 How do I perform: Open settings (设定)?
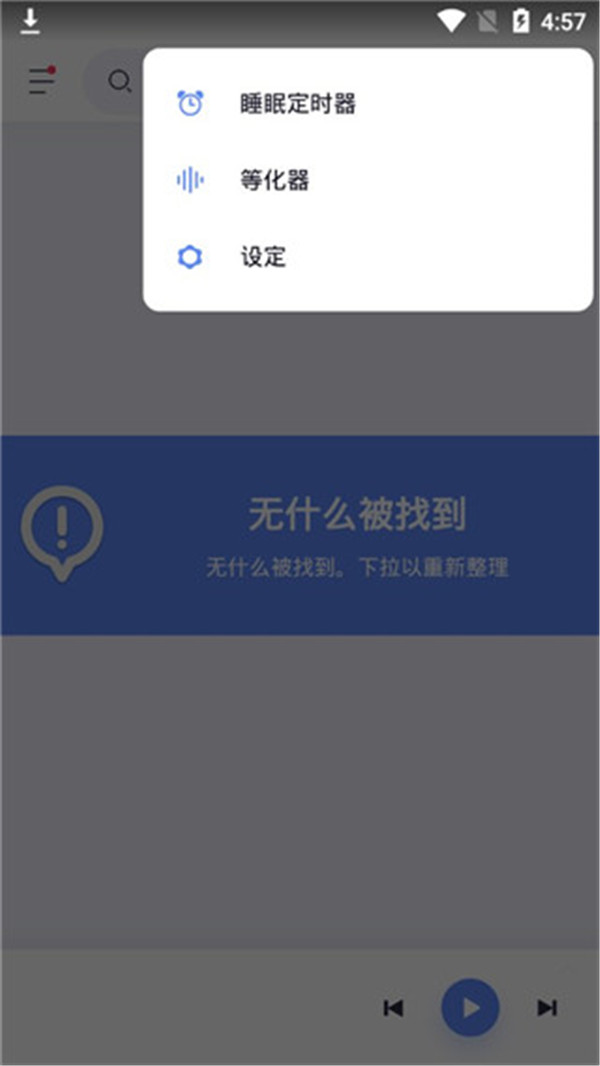(x=263, y=257)
